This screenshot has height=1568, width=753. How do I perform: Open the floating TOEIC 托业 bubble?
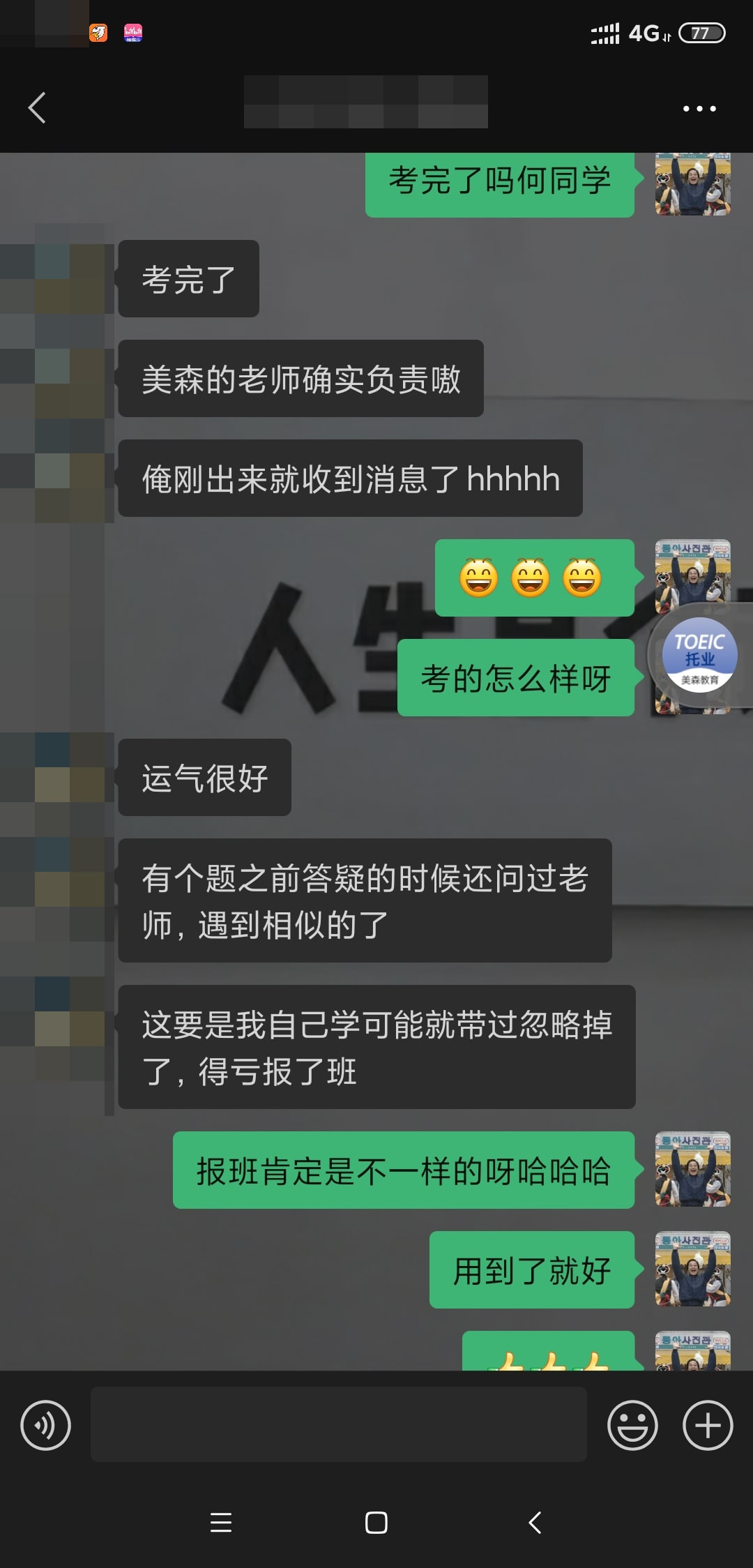(x=699, y=656)
